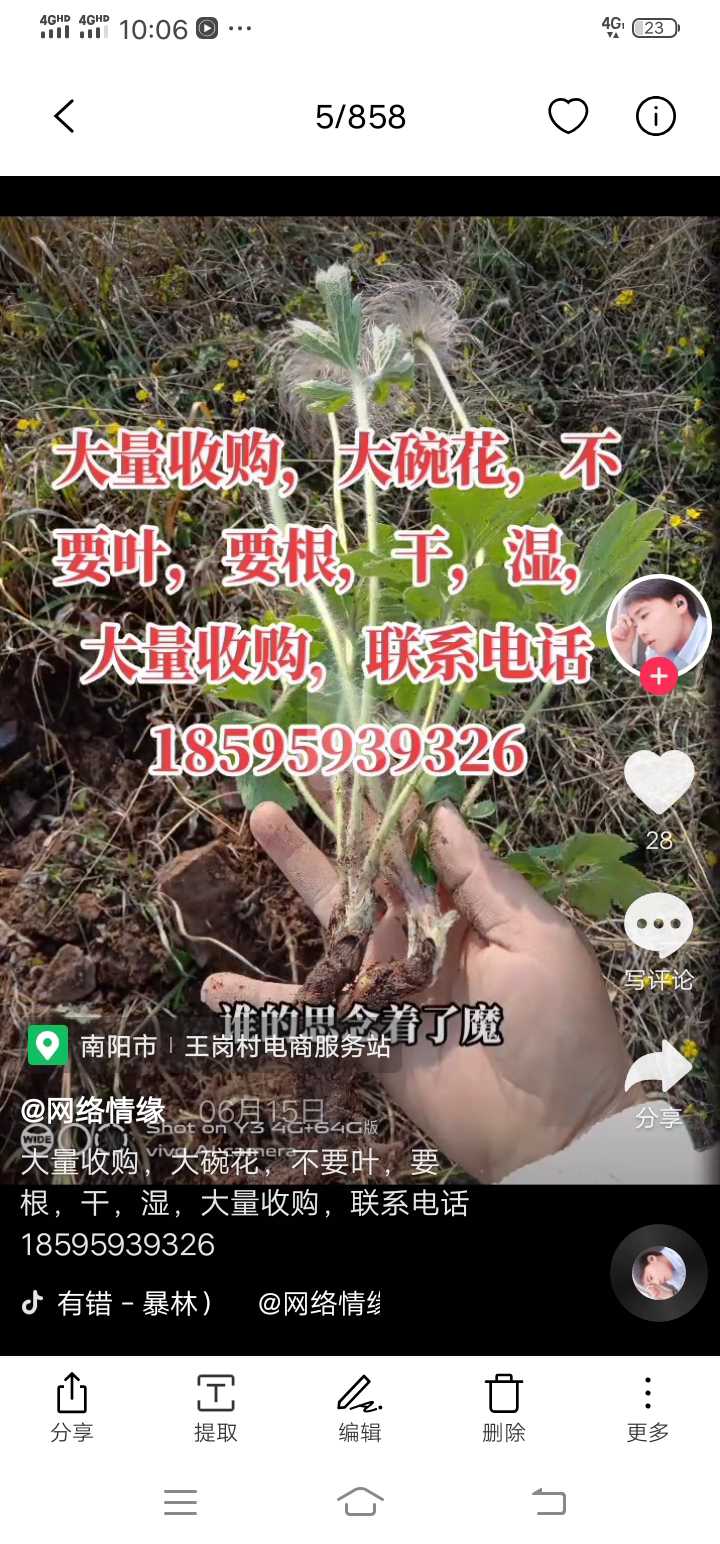Image resolution: width=720 pixels, height=1544 pixels.
Task: Mark this photo as a favorite
Action: [568, 117]
